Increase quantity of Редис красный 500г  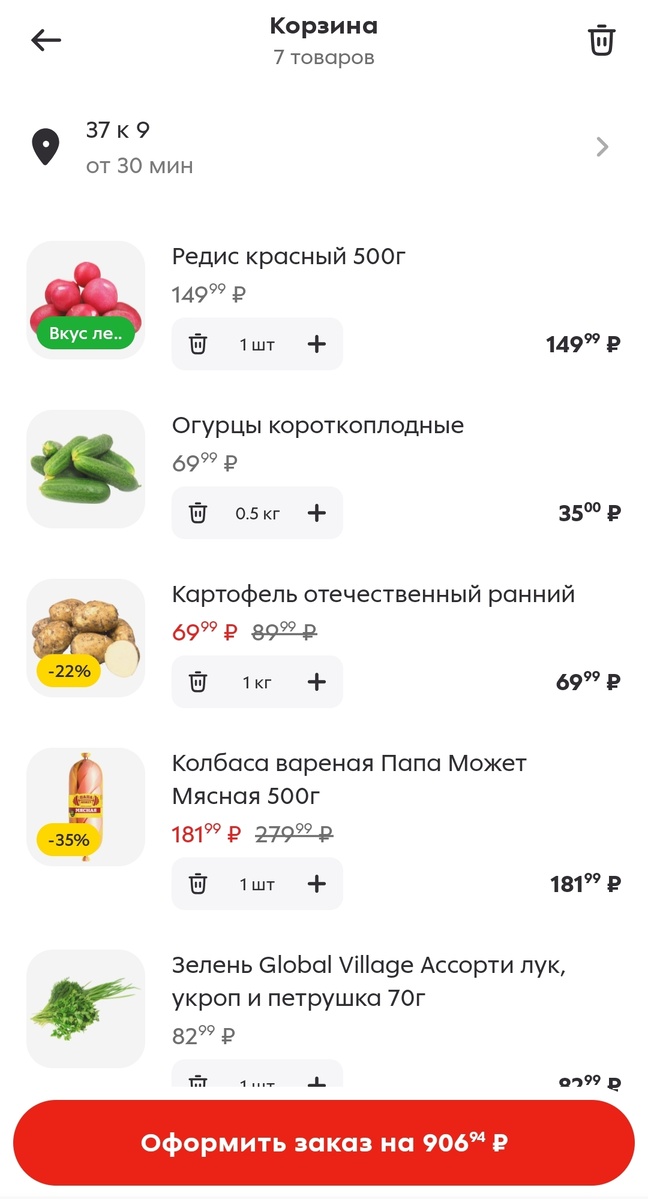pyautogui.click(x=316, y=344)
